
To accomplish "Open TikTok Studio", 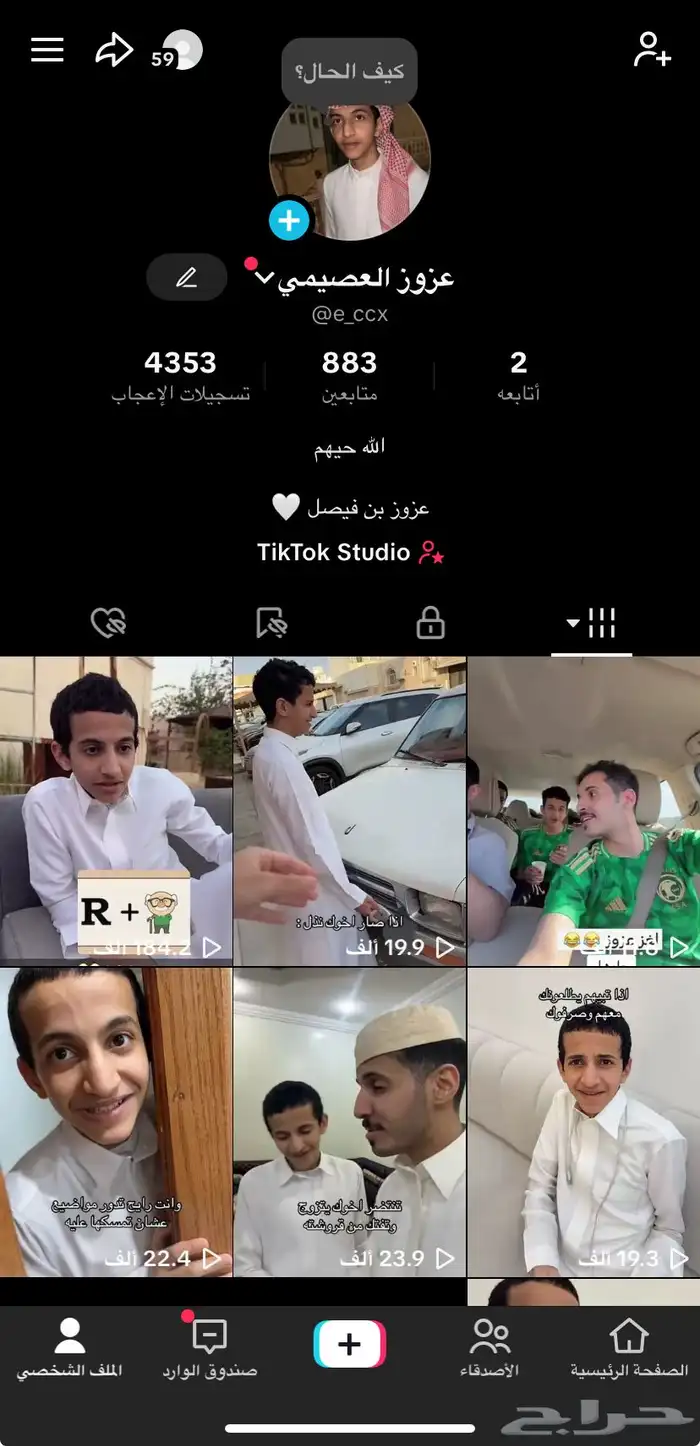I will pyautogui.click(x=350, y=552).
